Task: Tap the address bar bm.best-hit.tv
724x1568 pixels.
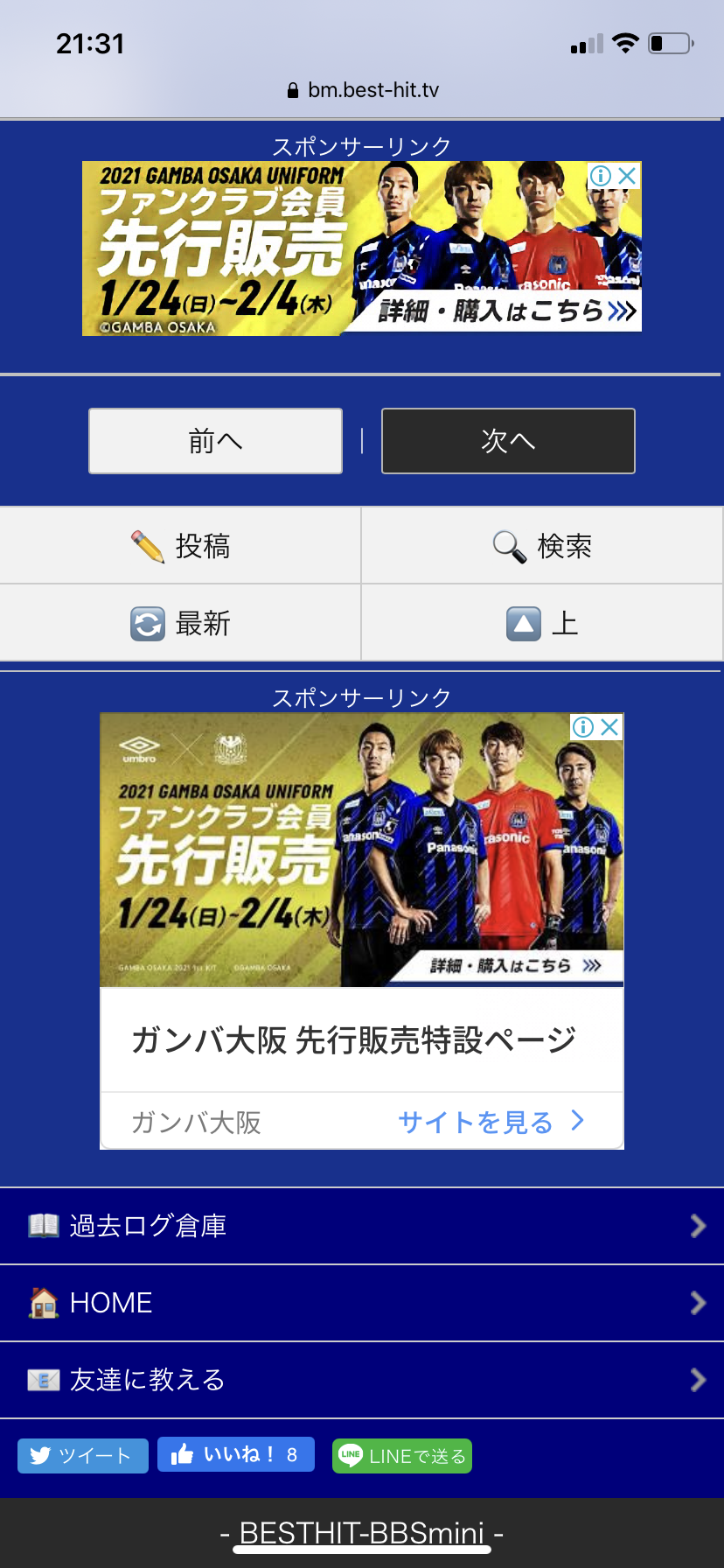Action: [x=364, y=90]
